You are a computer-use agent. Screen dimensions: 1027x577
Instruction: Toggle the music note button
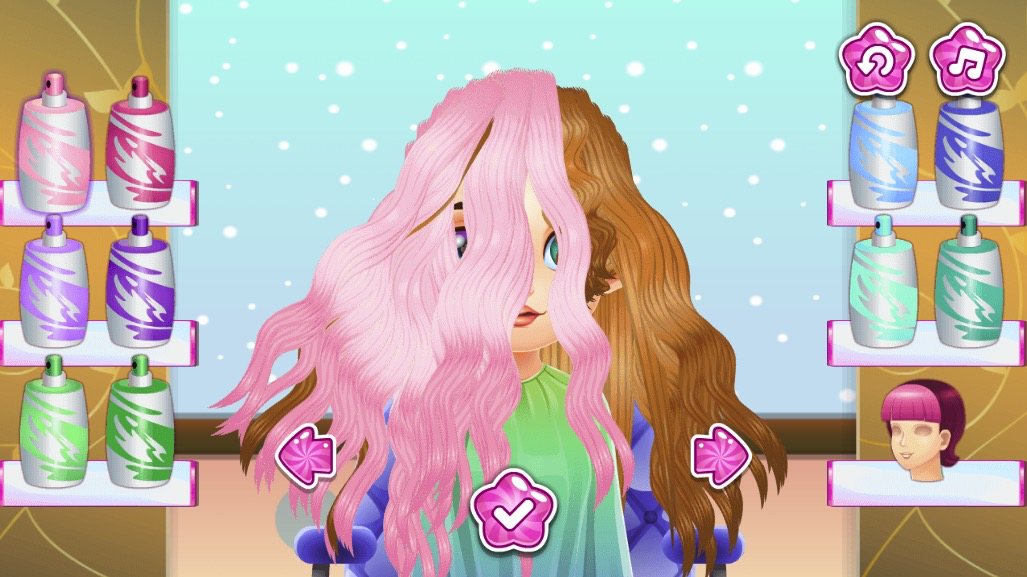pyautogui.click(x=966, y=60)
